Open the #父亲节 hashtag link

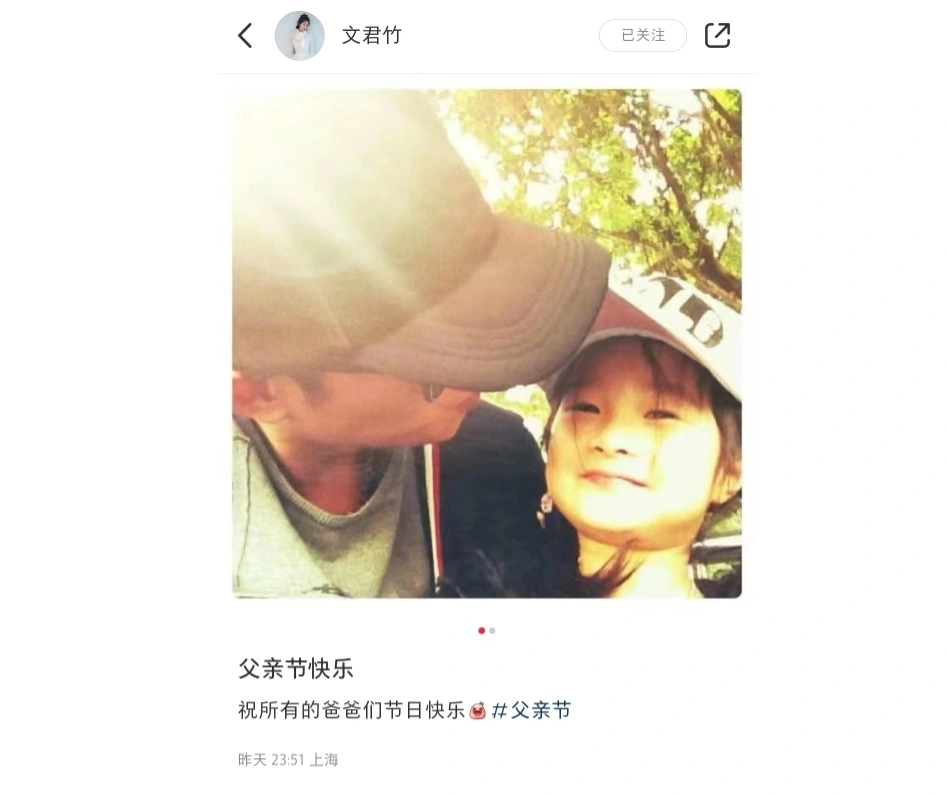532,711
